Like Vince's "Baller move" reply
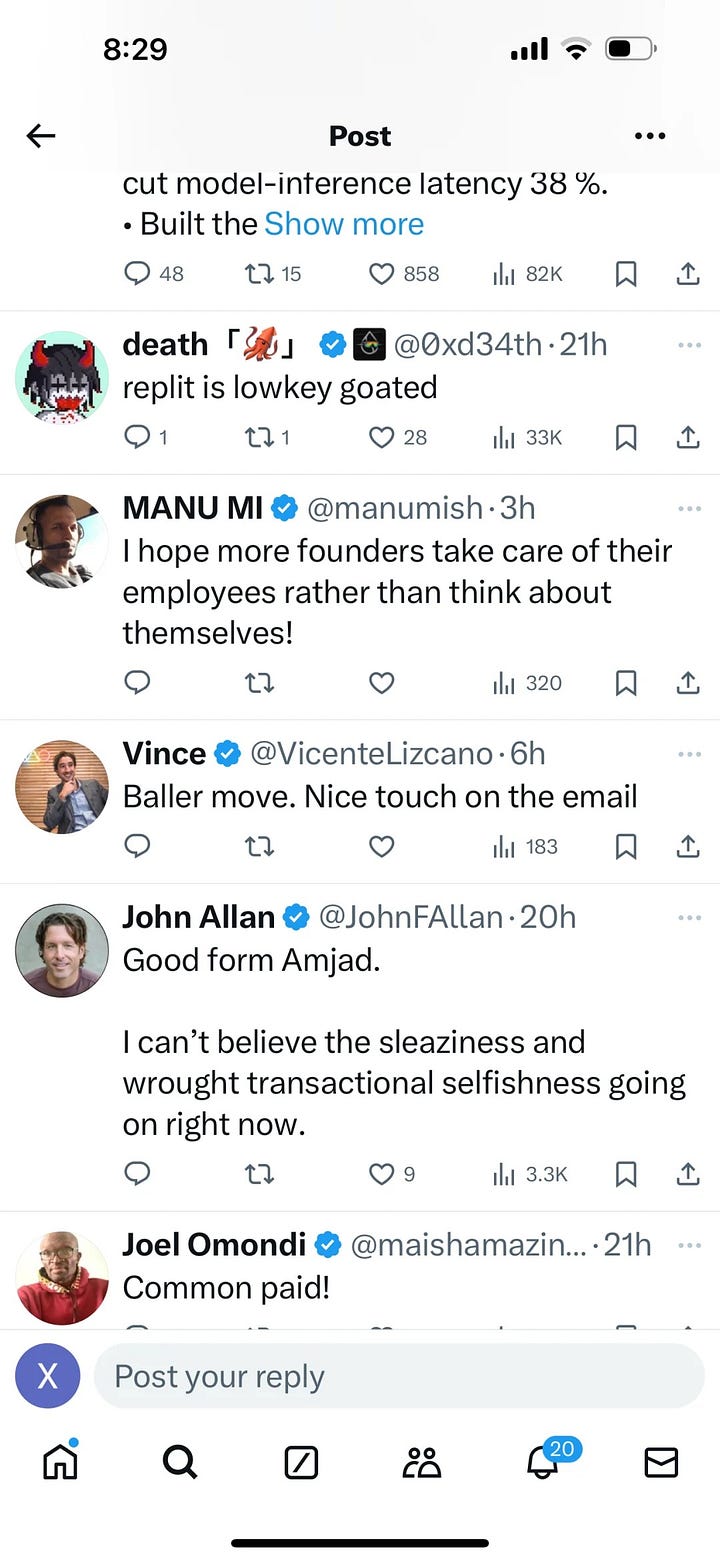 [381, 847]
